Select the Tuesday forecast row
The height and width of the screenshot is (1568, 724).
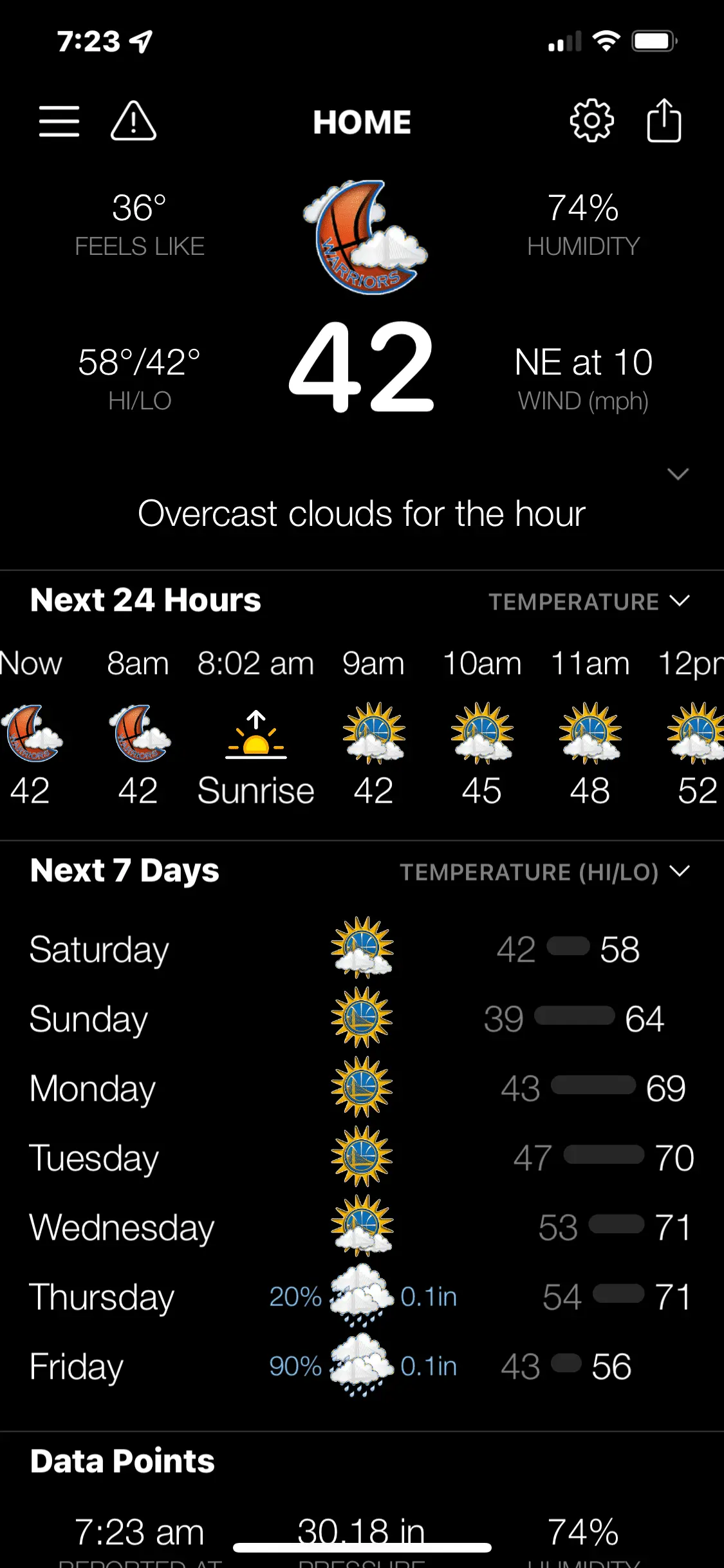click(x=362, y=1158)
